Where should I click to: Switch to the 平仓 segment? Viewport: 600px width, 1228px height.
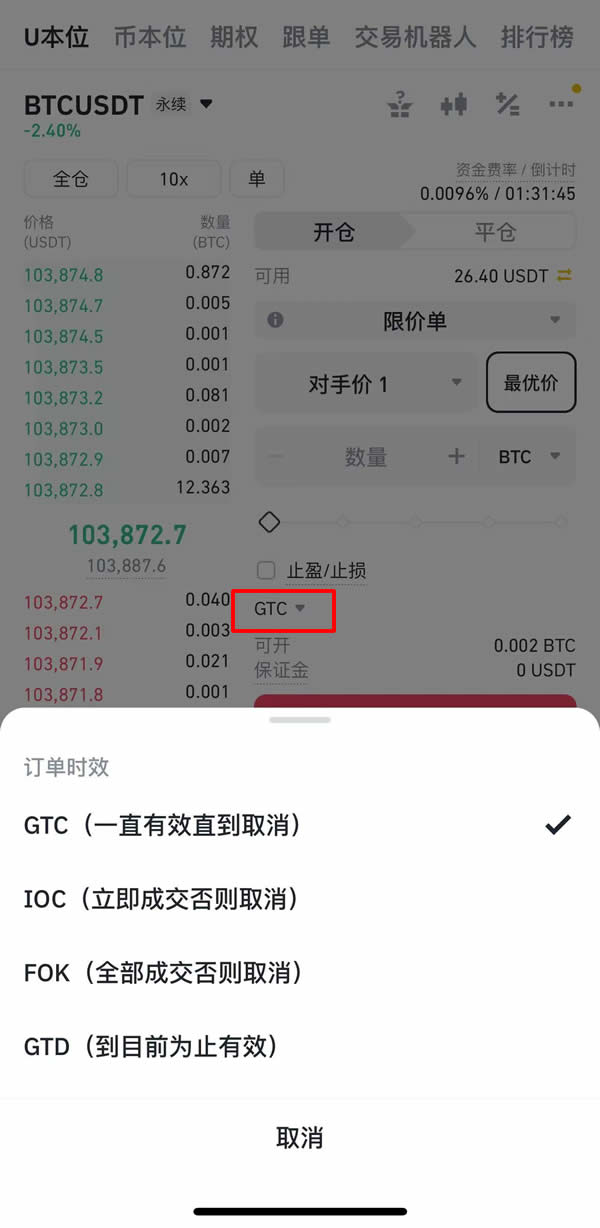(x=494, y=232)
